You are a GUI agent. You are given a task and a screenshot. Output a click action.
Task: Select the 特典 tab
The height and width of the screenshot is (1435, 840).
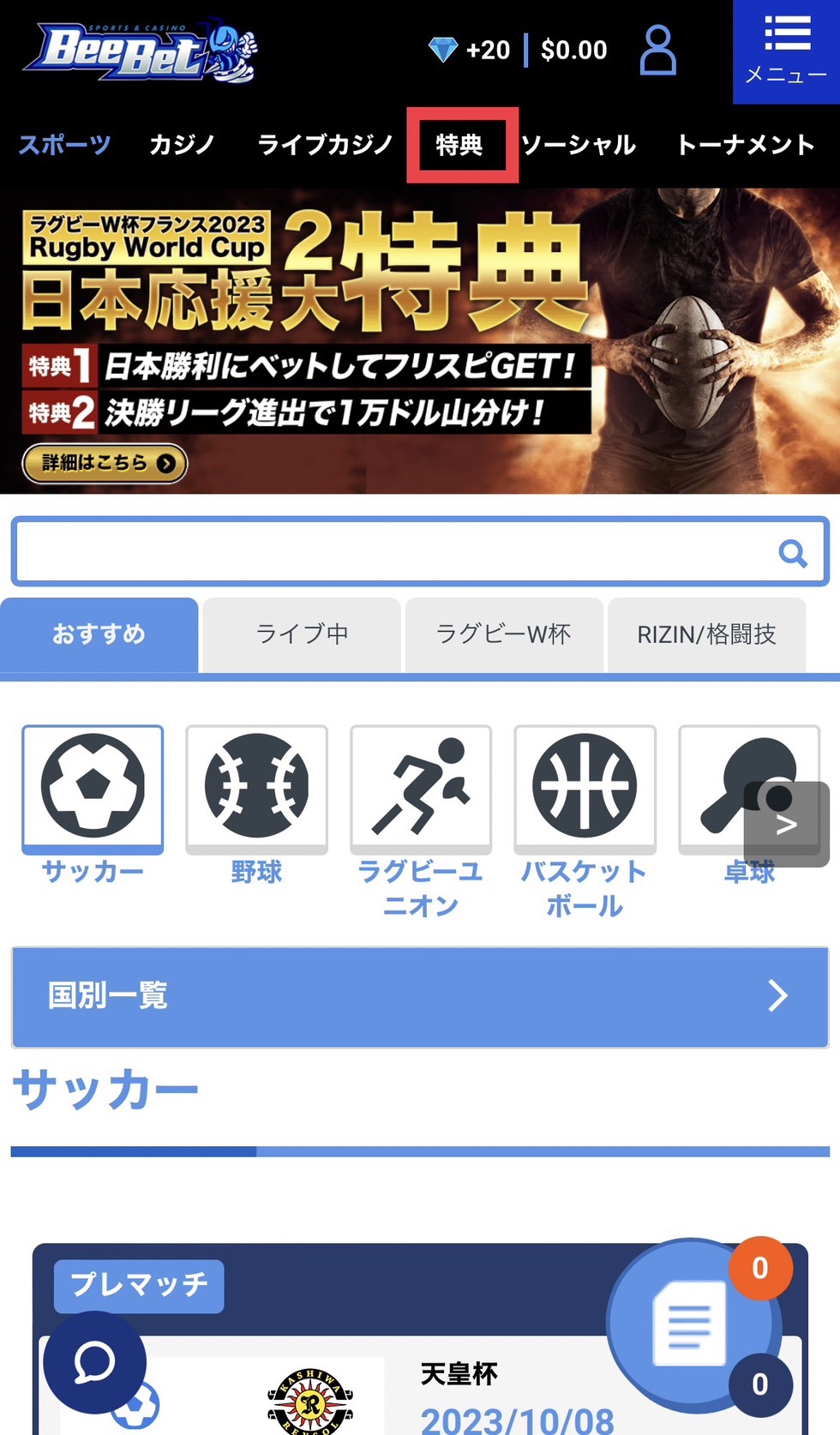tap(461, 145)
